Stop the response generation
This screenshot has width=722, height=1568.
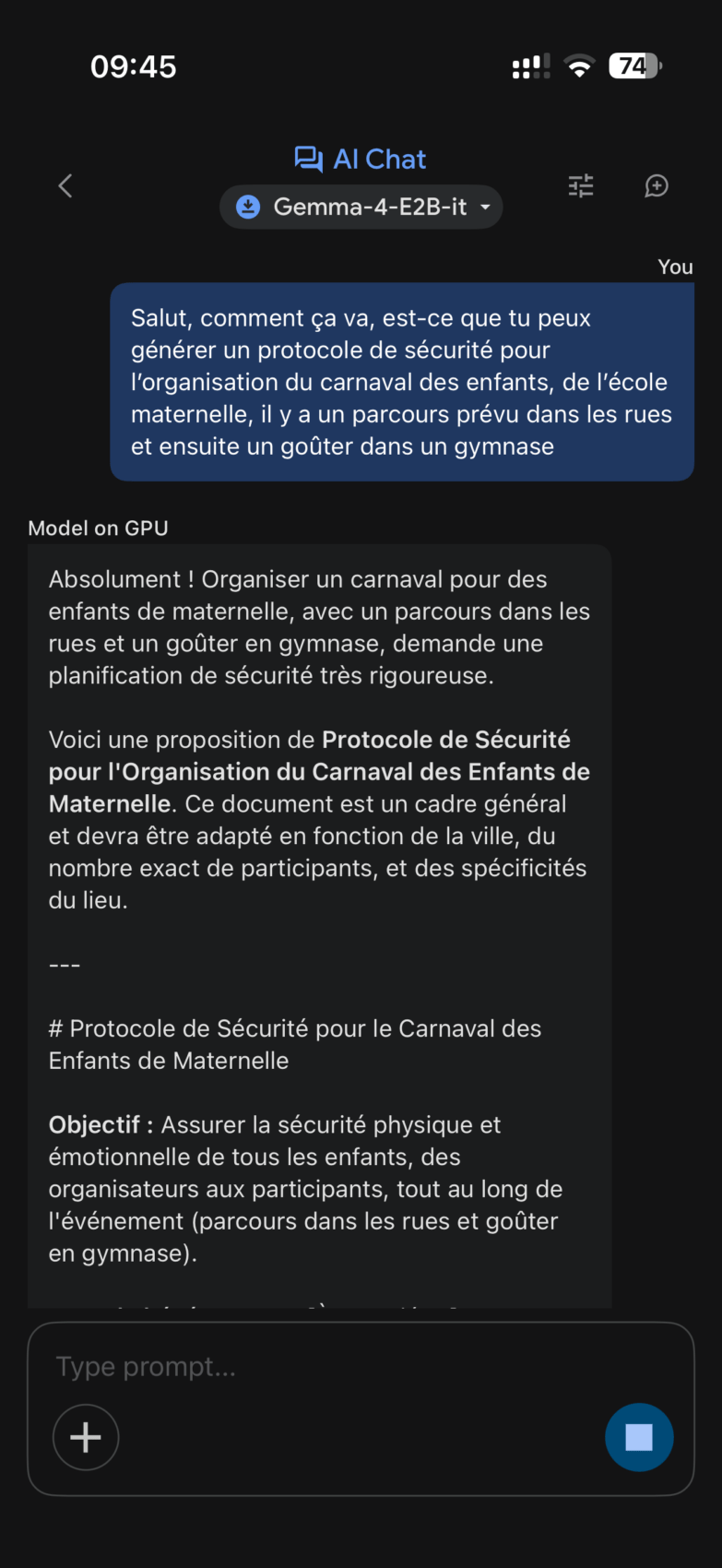coord(638,1437)
